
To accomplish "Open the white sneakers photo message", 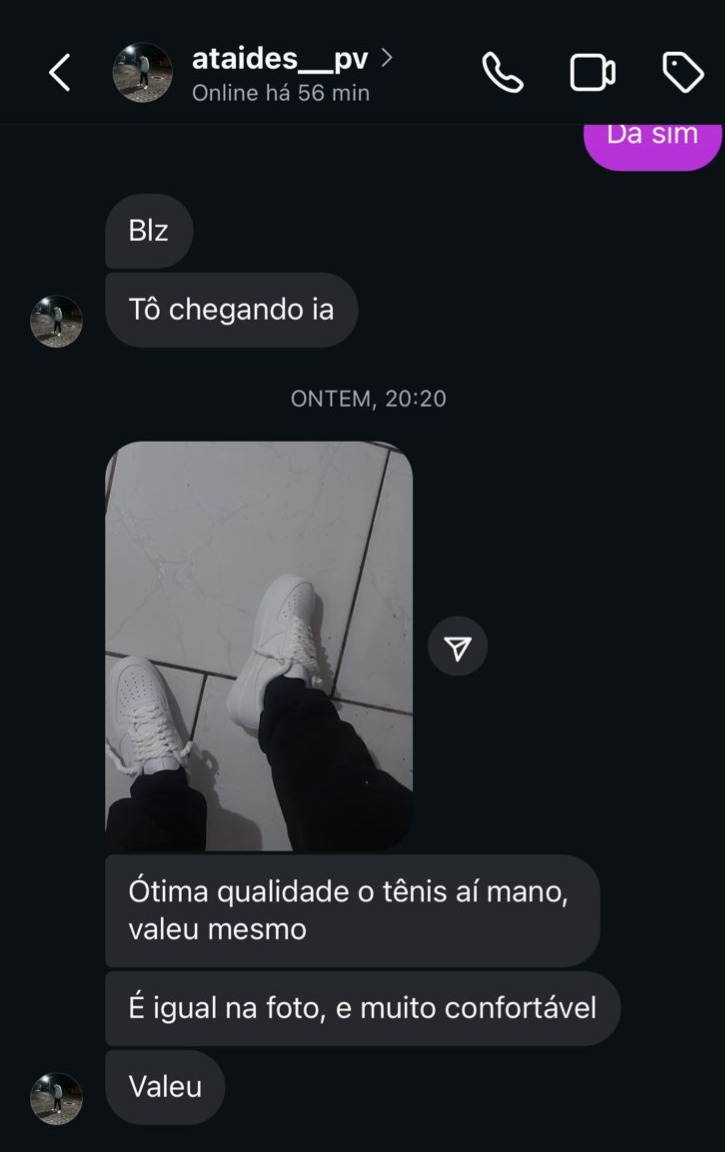I will point(259,646).
